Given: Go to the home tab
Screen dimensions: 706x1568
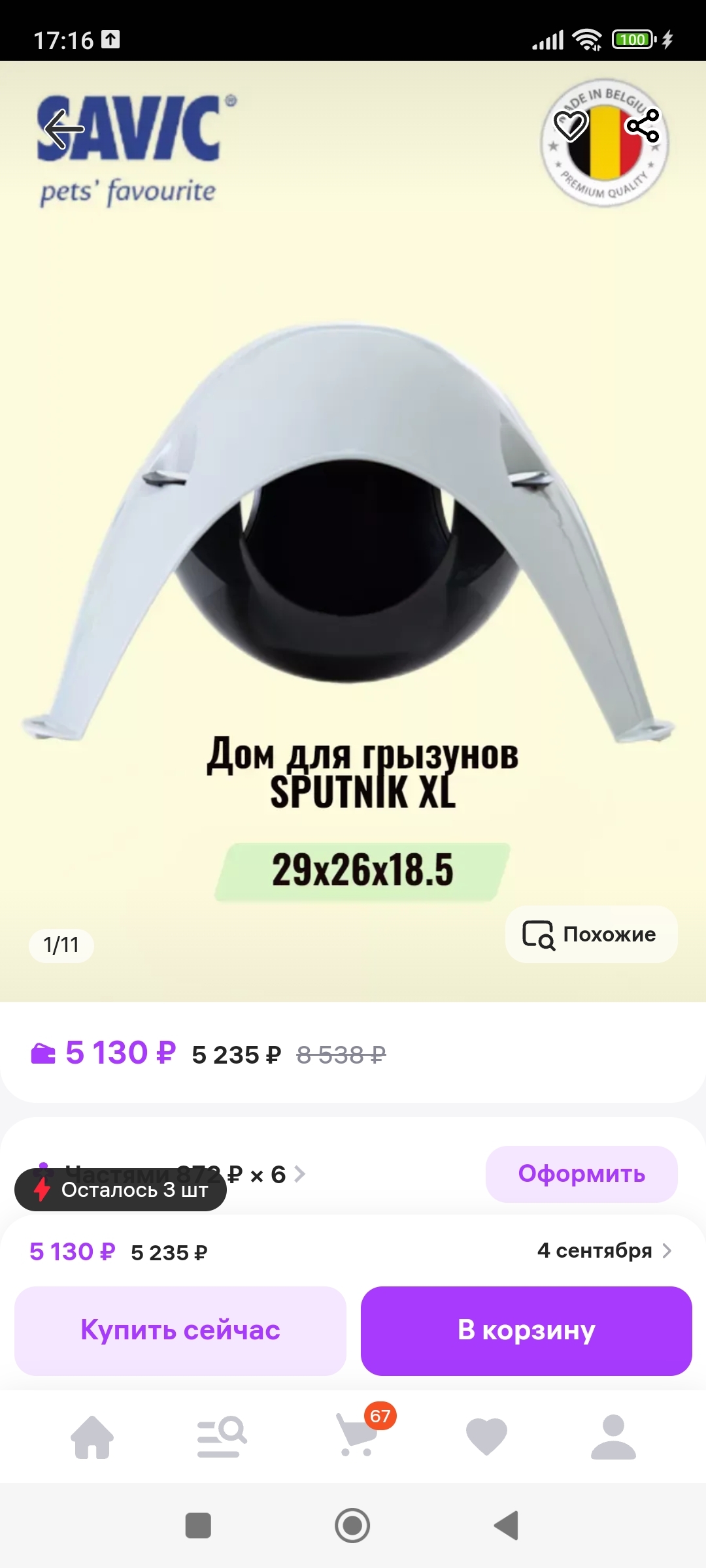Looking at the screenshot, I should 92,1437.
